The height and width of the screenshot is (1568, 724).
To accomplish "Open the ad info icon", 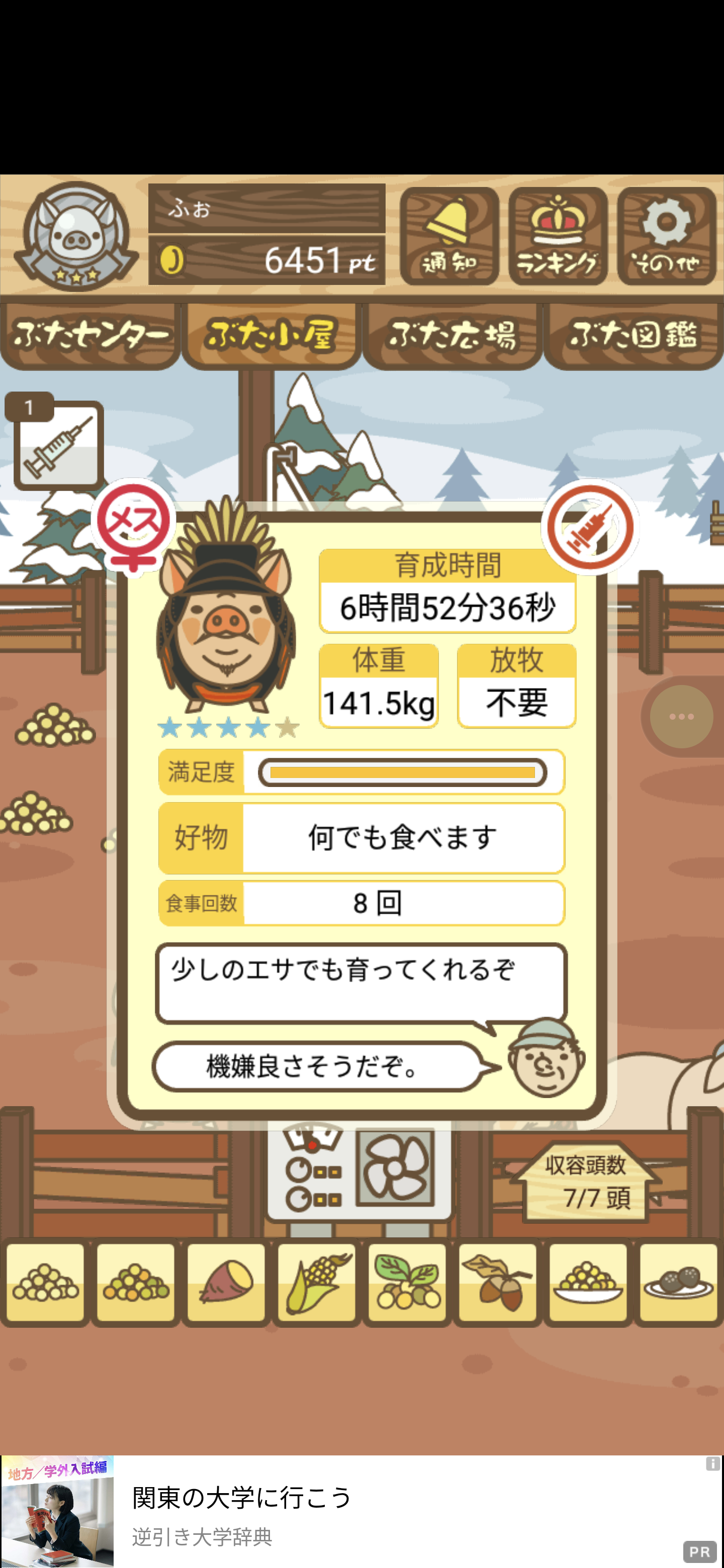I will click(712, 1464).
